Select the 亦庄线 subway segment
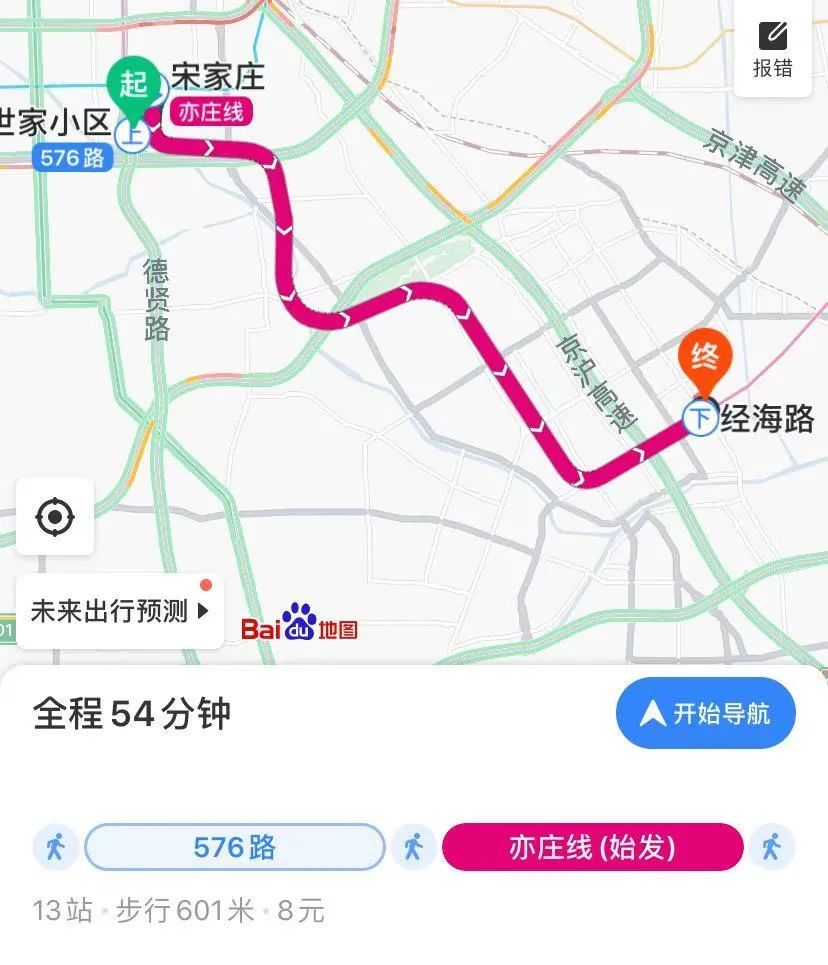 pyautogui.click(x=592, y=848)
